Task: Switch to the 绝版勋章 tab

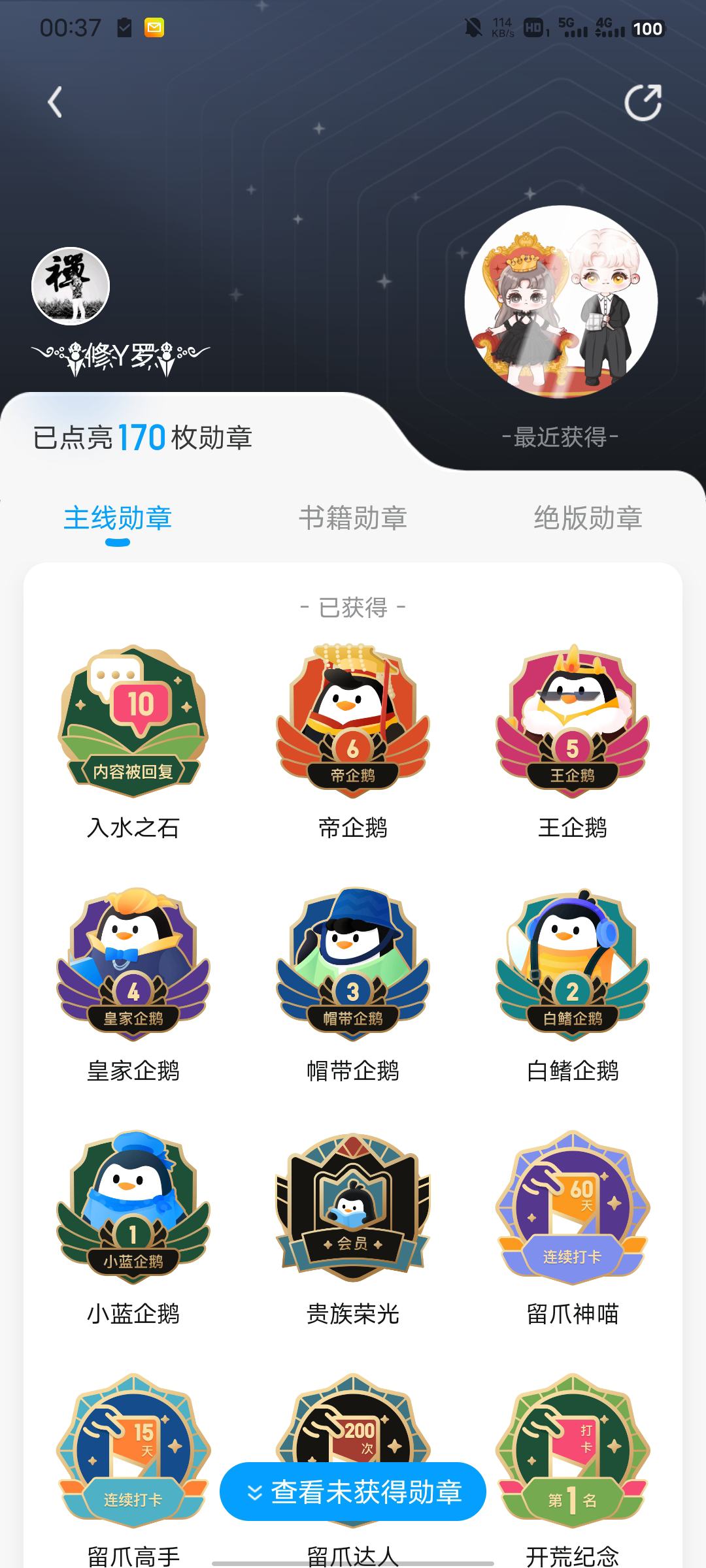Action: [588, 518]
